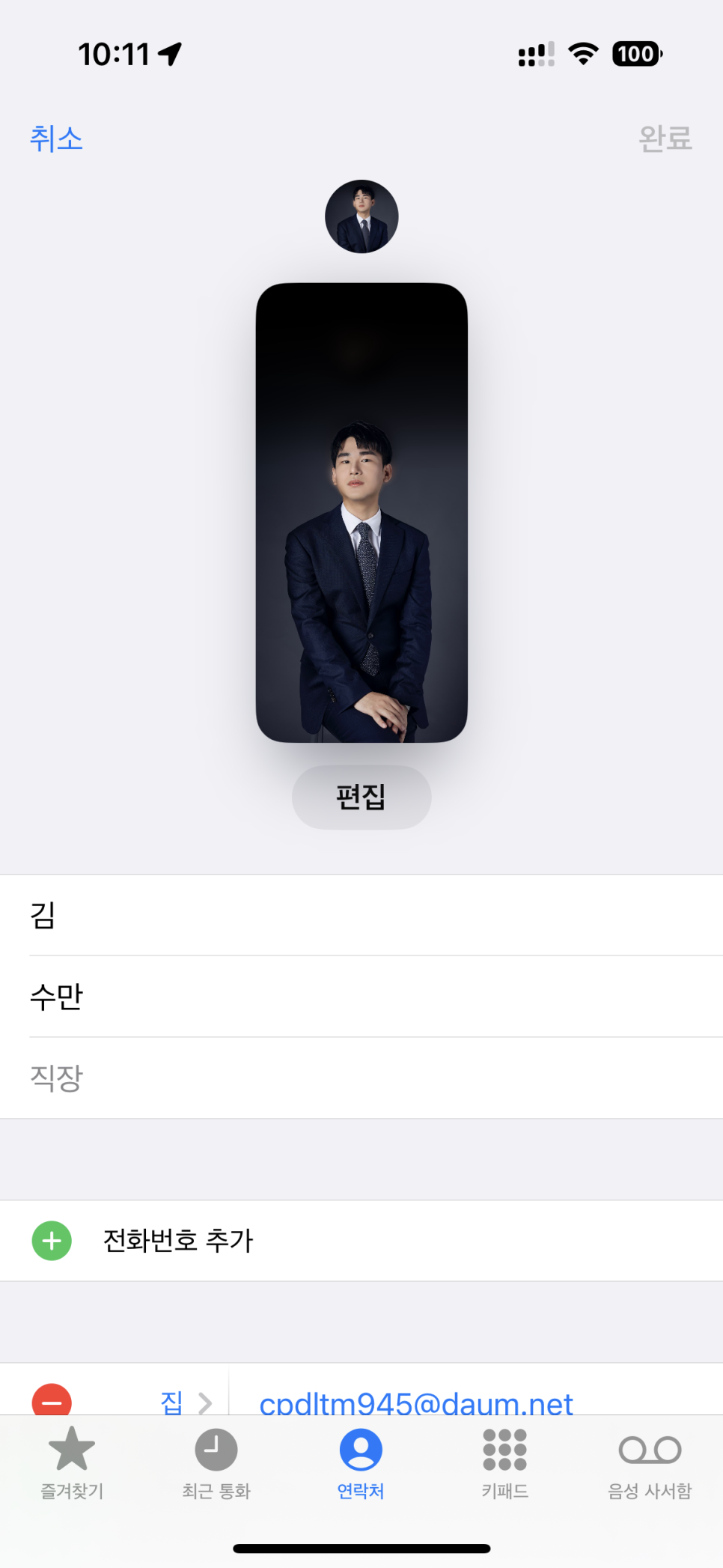The image size is (723, 1568).
Task: Open the contact poster preview
Action: [361, 513]
